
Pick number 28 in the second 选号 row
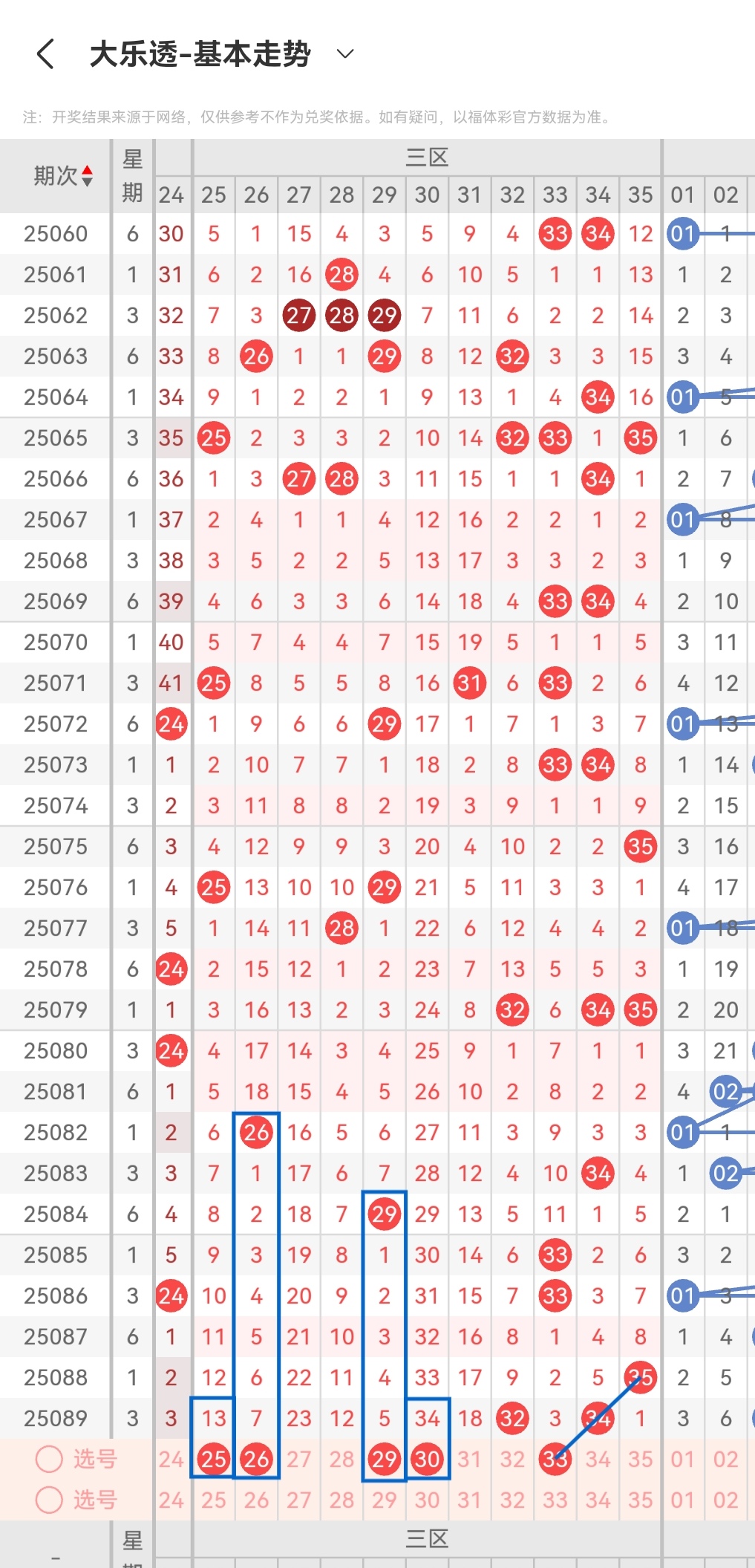click(341, 1500)
